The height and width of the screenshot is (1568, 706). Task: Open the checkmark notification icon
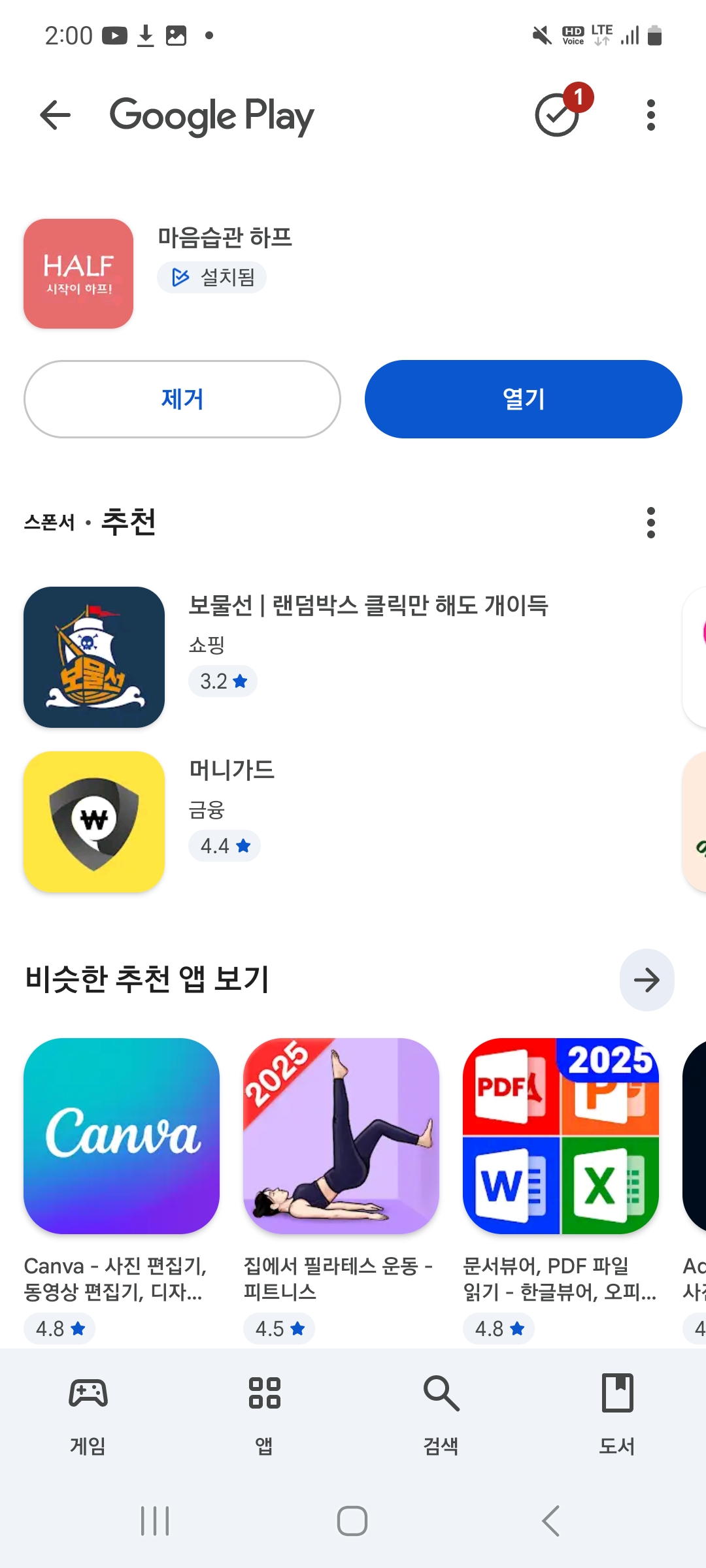tap(558, 115)
